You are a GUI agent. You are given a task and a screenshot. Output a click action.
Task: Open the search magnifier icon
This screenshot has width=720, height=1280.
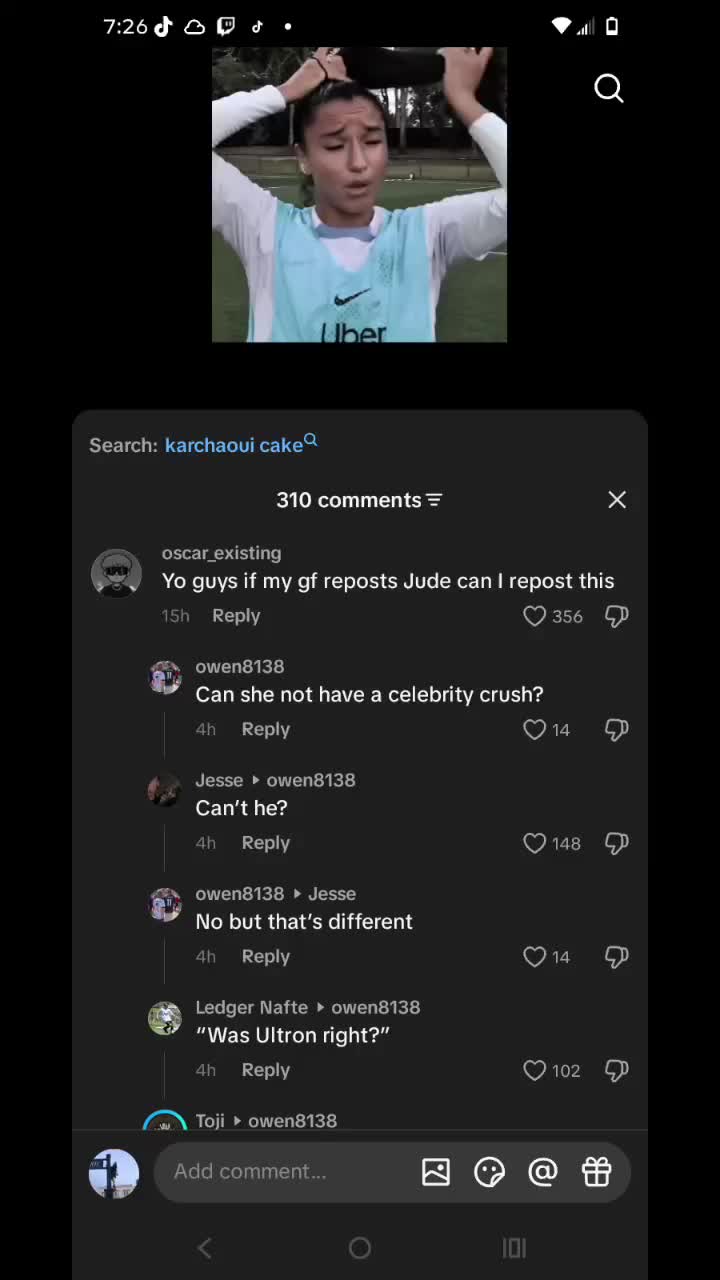(608, 89)
